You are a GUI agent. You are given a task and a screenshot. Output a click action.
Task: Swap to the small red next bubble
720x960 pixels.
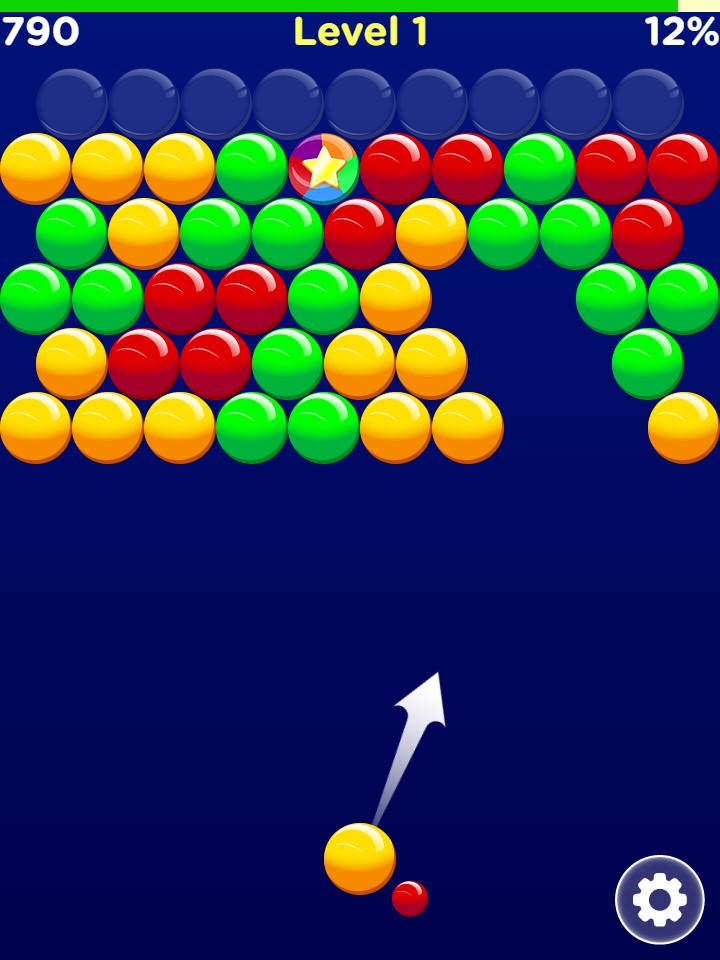pos(409,898)
